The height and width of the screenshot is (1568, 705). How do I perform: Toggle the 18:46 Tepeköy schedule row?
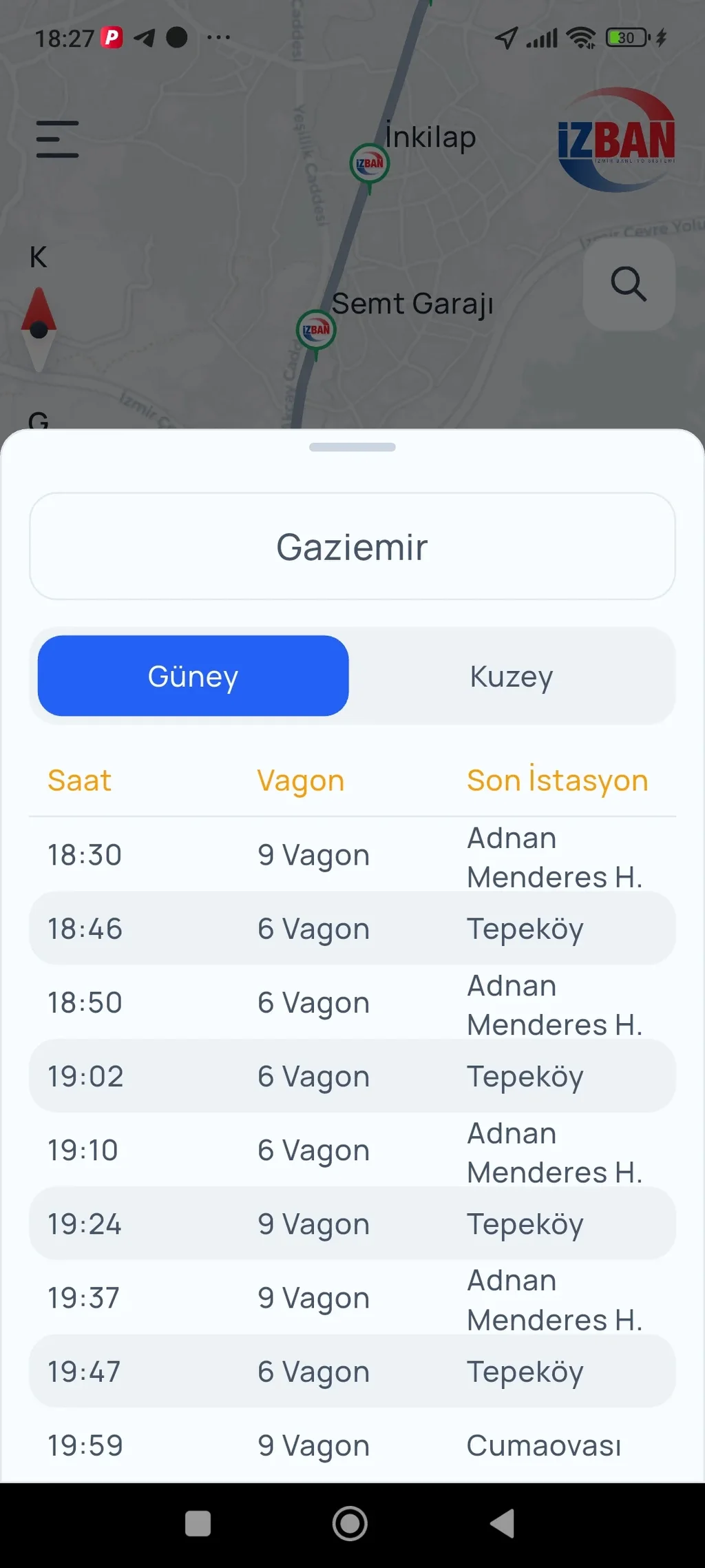click(352, 928)
